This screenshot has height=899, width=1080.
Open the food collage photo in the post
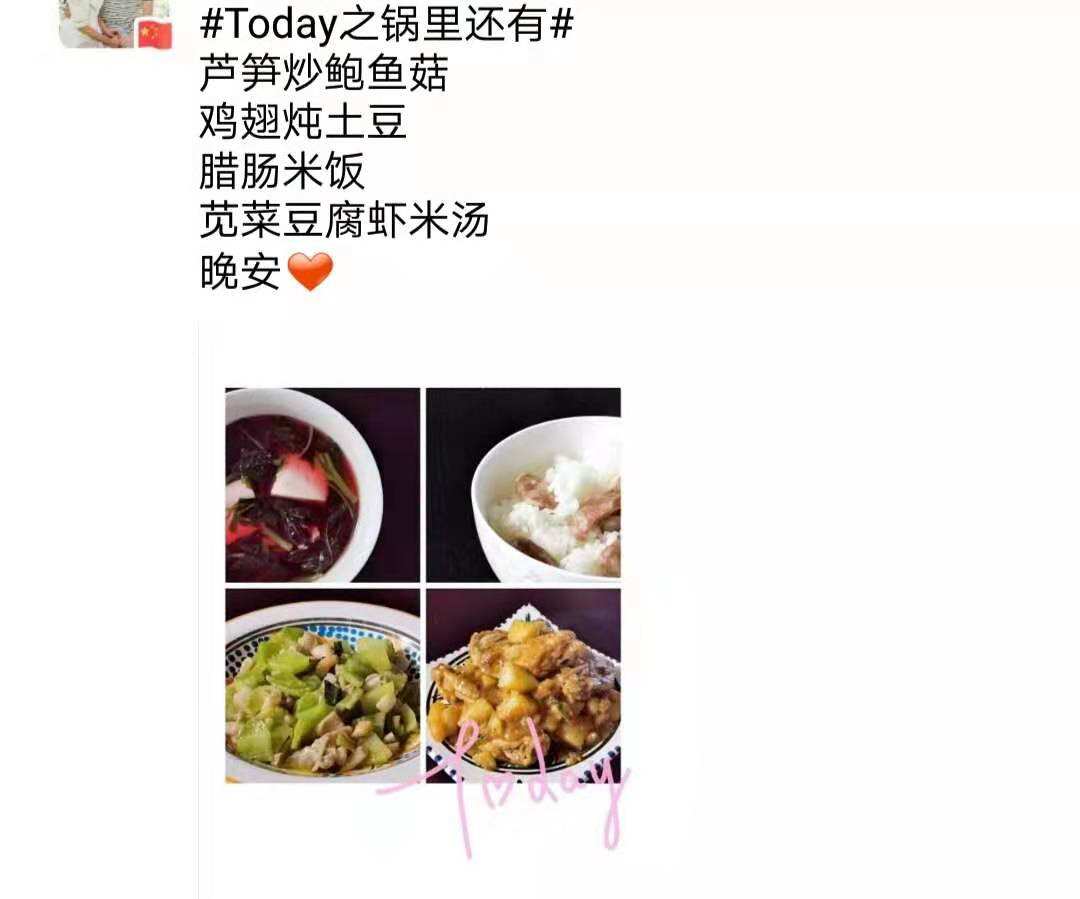coord(422,585)
